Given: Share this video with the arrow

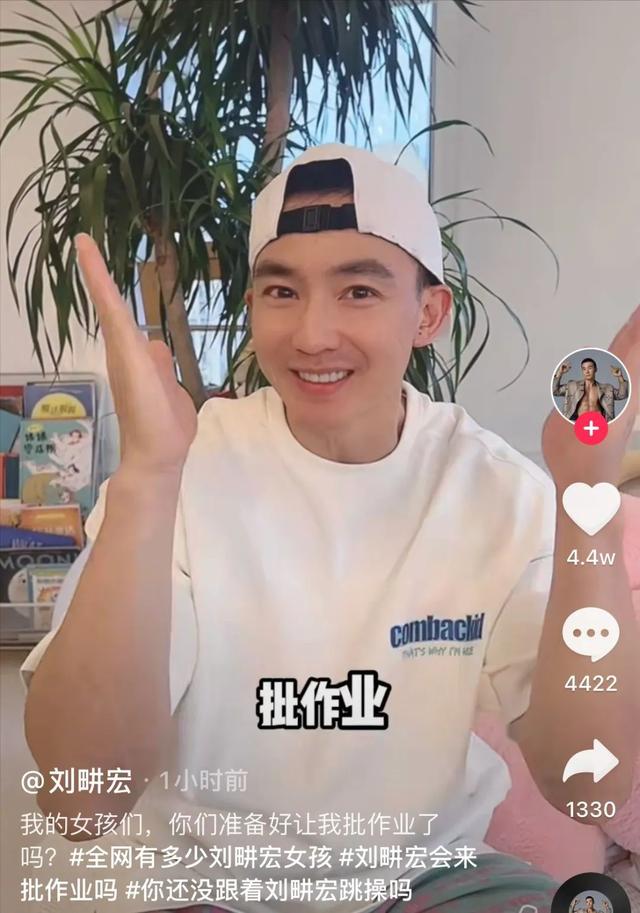Looking at the screenshot, I should [590, 762].
